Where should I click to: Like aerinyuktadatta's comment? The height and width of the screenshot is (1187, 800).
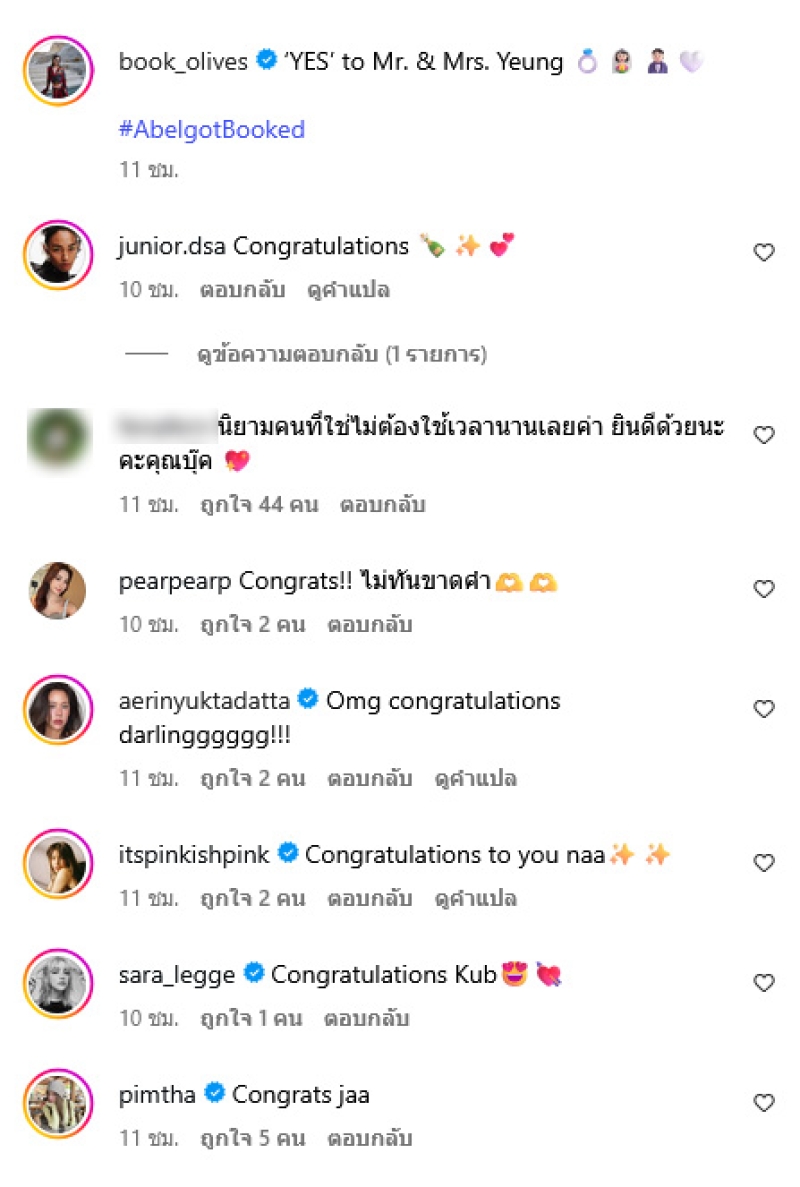(x=764, y=709)
